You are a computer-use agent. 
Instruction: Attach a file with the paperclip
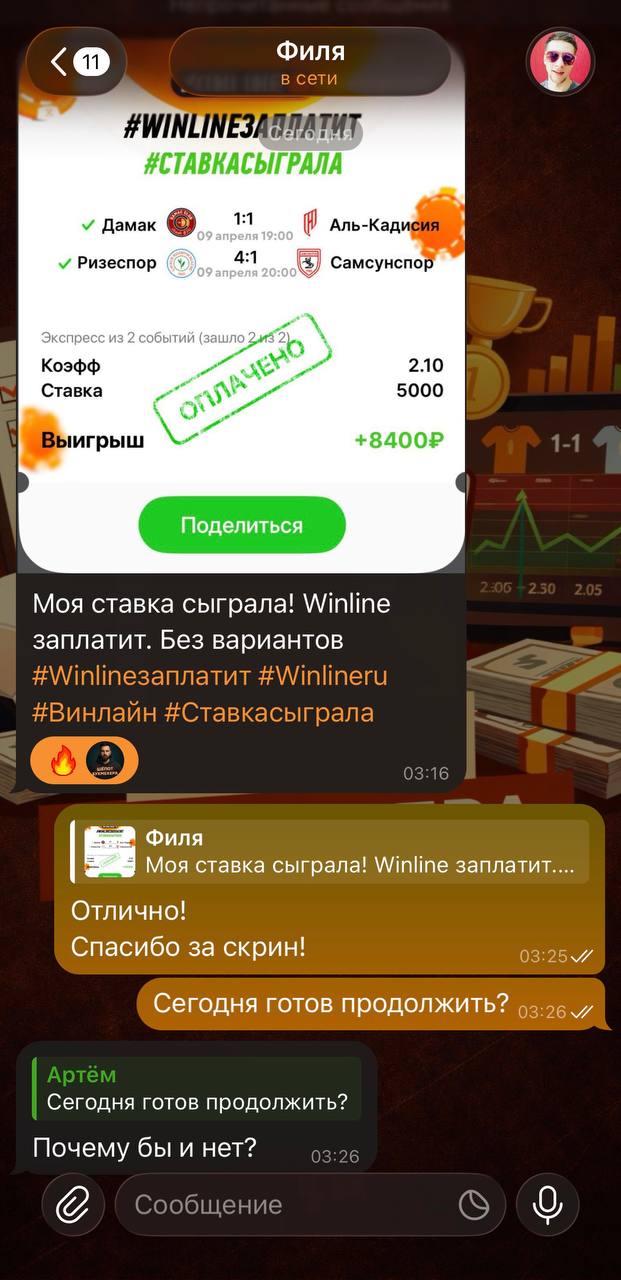[72, 1205]
